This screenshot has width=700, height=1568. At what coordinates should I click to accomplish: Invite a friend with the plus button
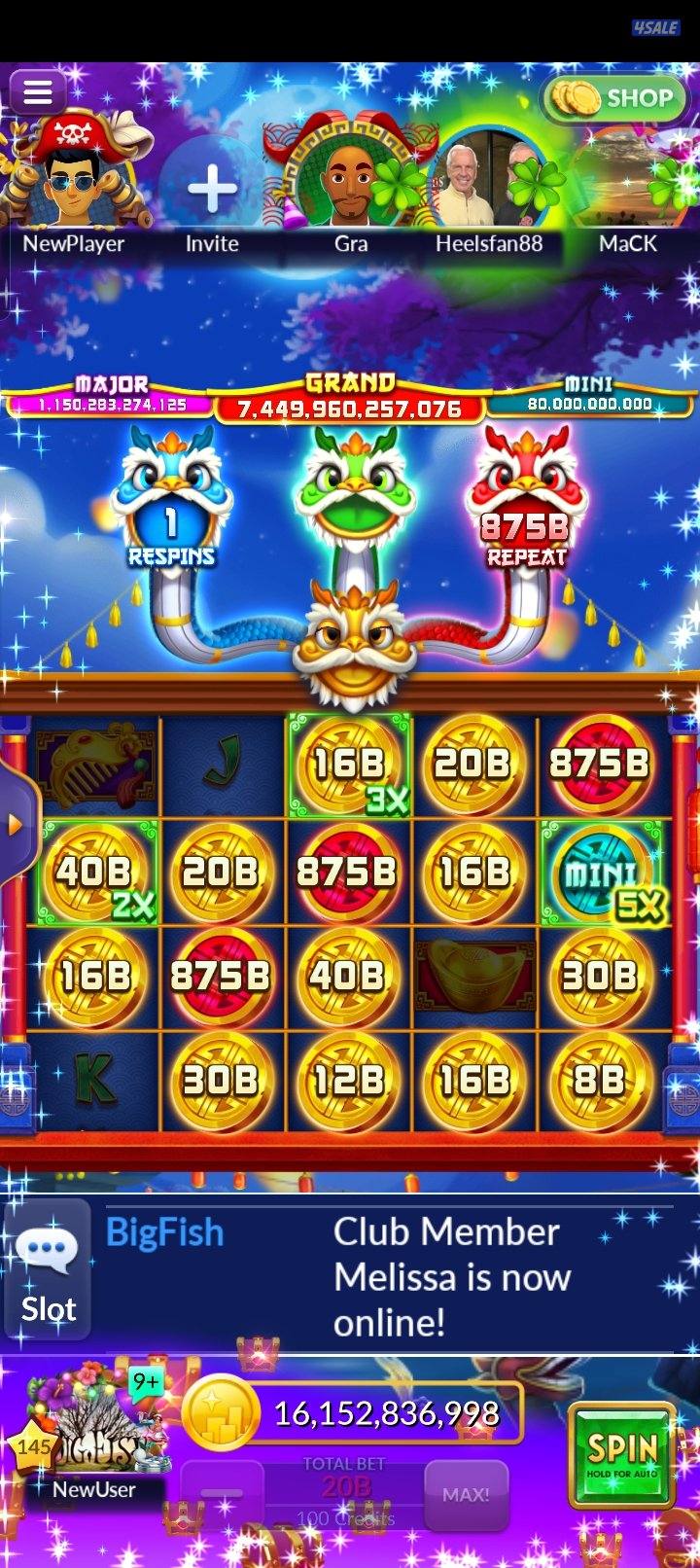[x=212, y=186]
